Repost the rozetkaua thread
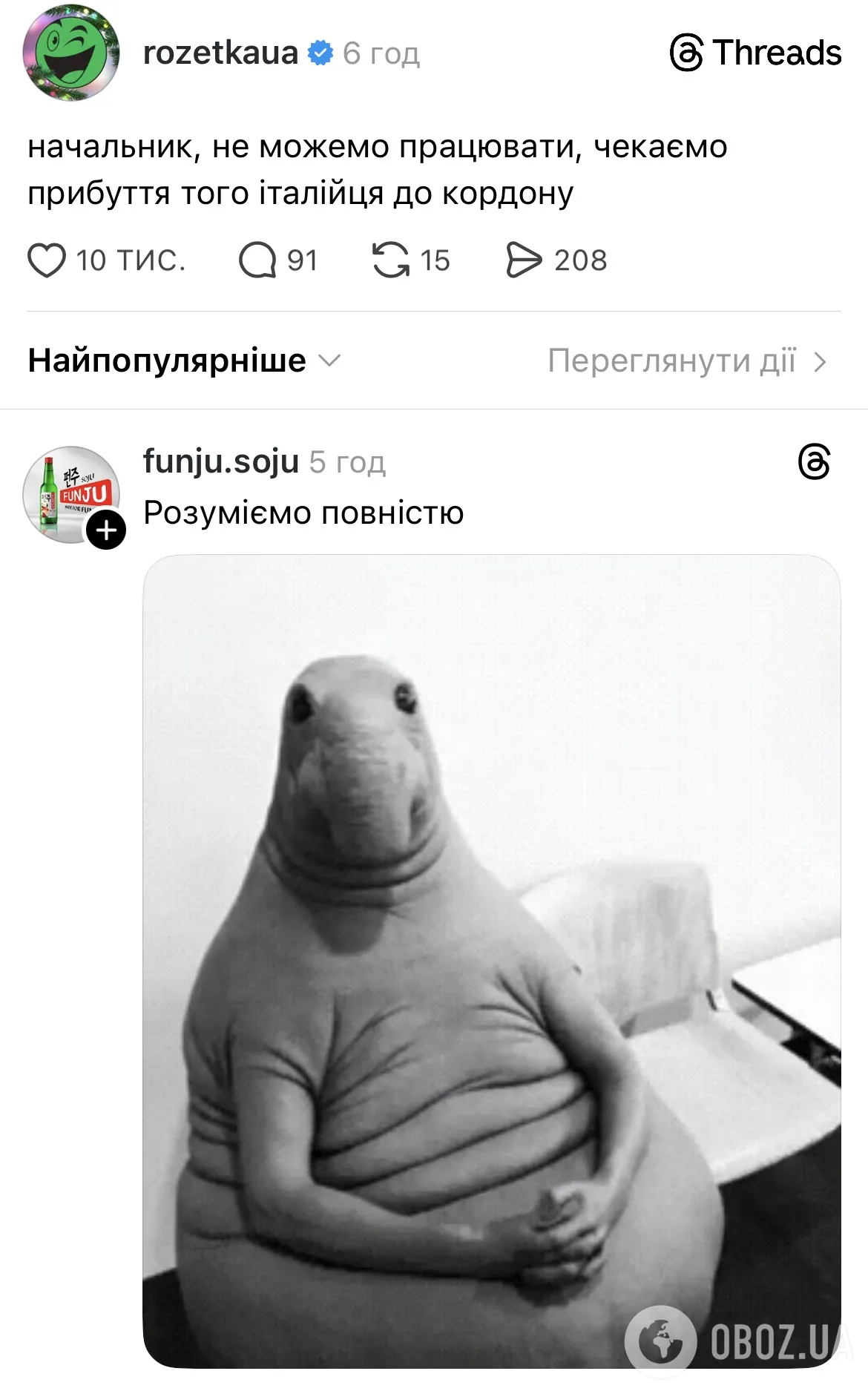 (x=391, y=260)
